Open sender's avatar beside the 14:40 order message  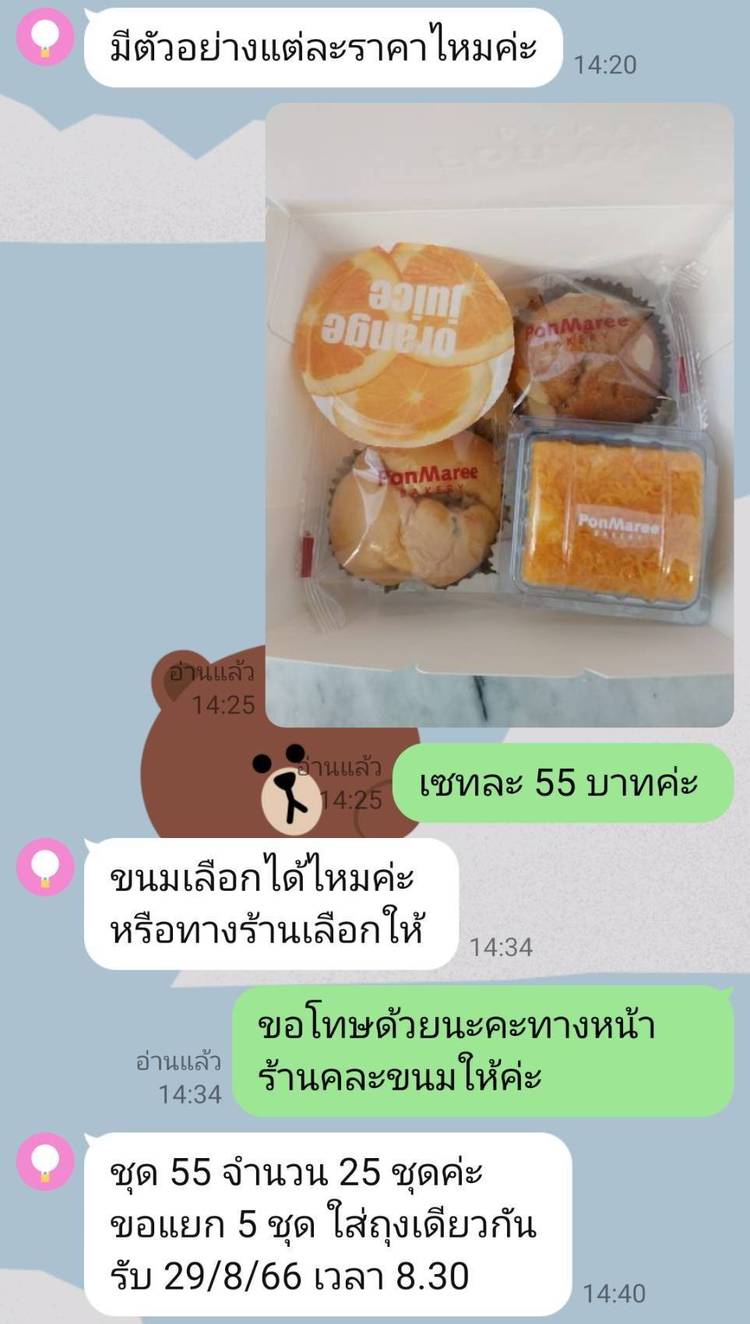click(45, 1162)
